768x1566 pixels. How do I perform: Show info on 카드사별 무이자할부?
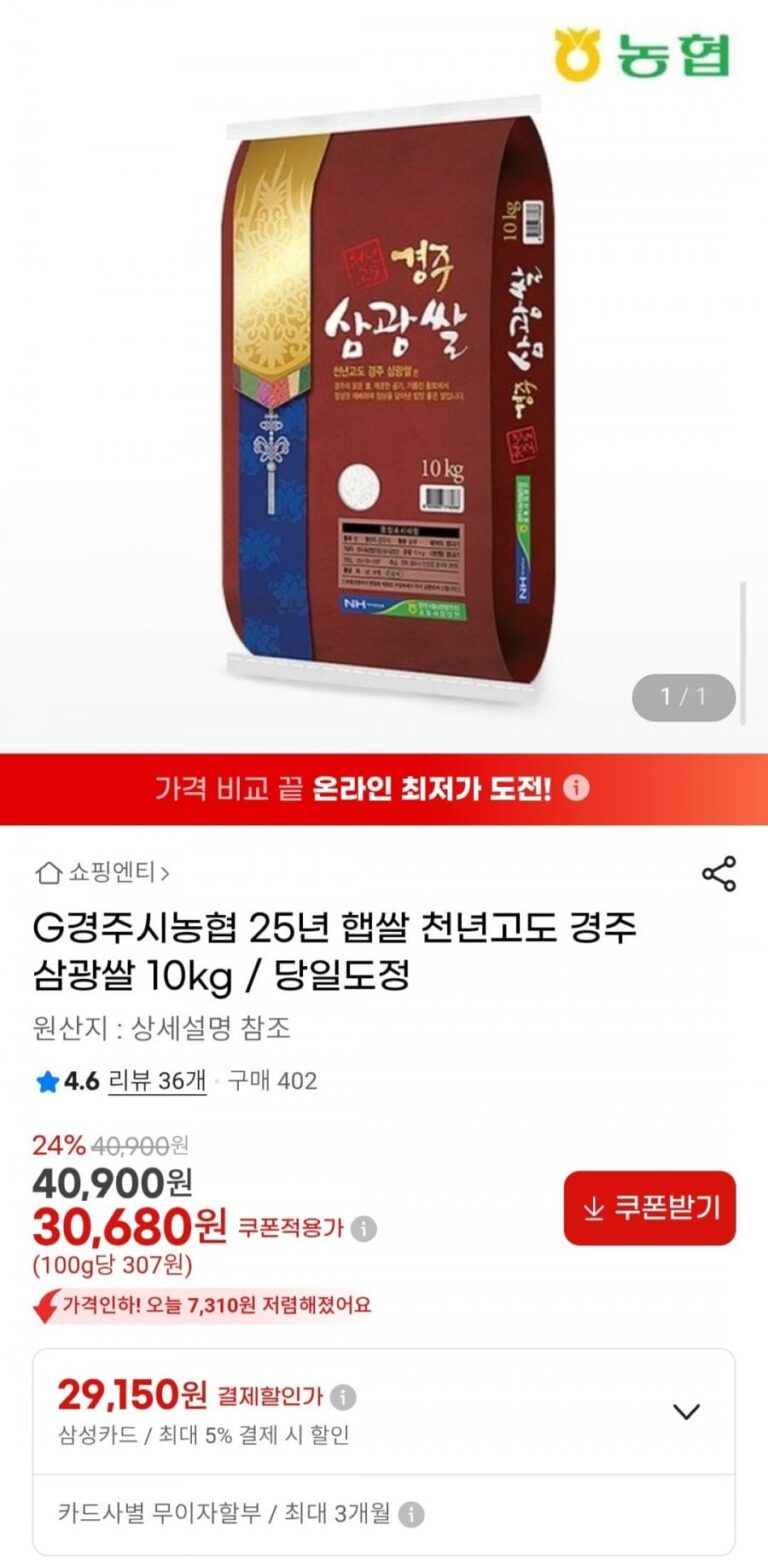point(411,1513)
